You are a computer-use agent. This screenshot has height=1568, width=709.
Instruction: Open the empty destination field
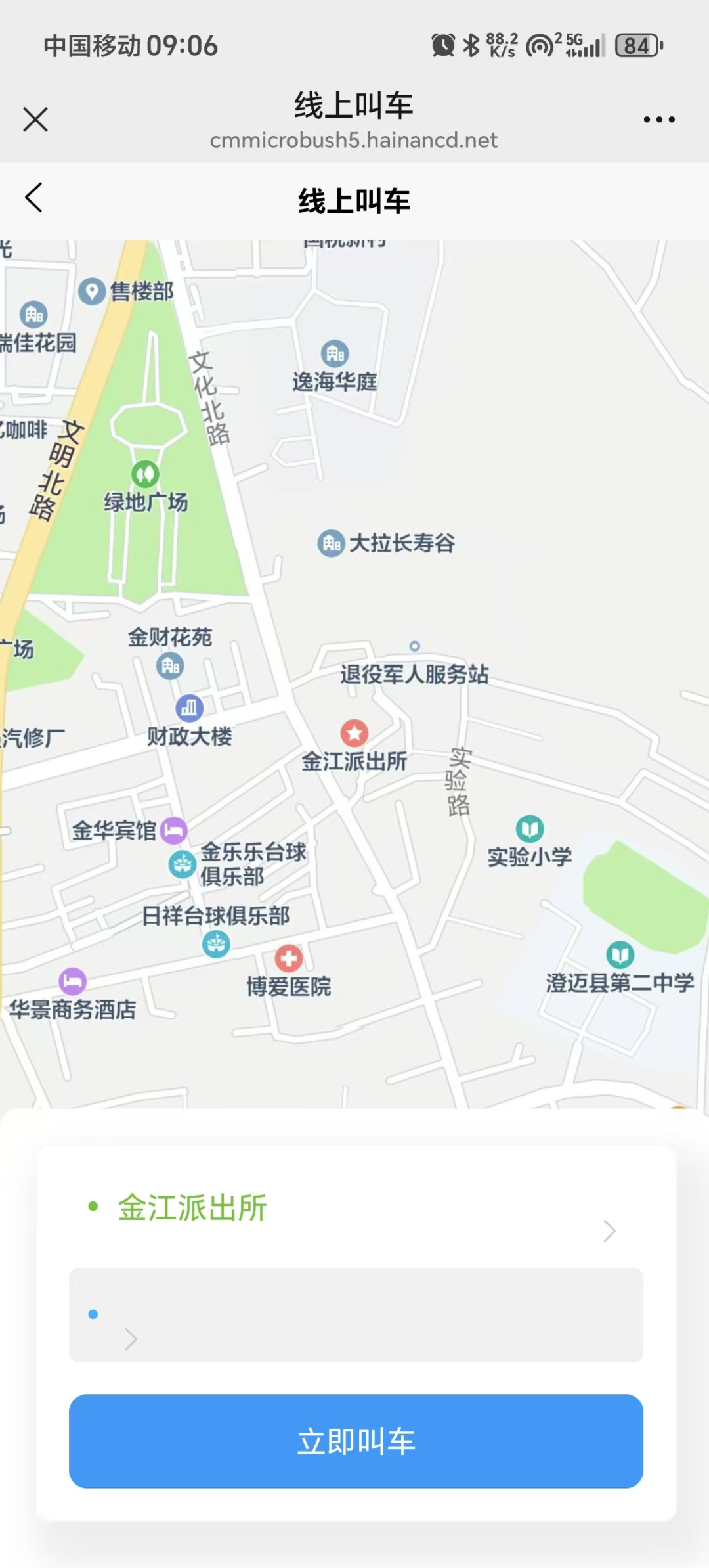[x=356, y=1315]
